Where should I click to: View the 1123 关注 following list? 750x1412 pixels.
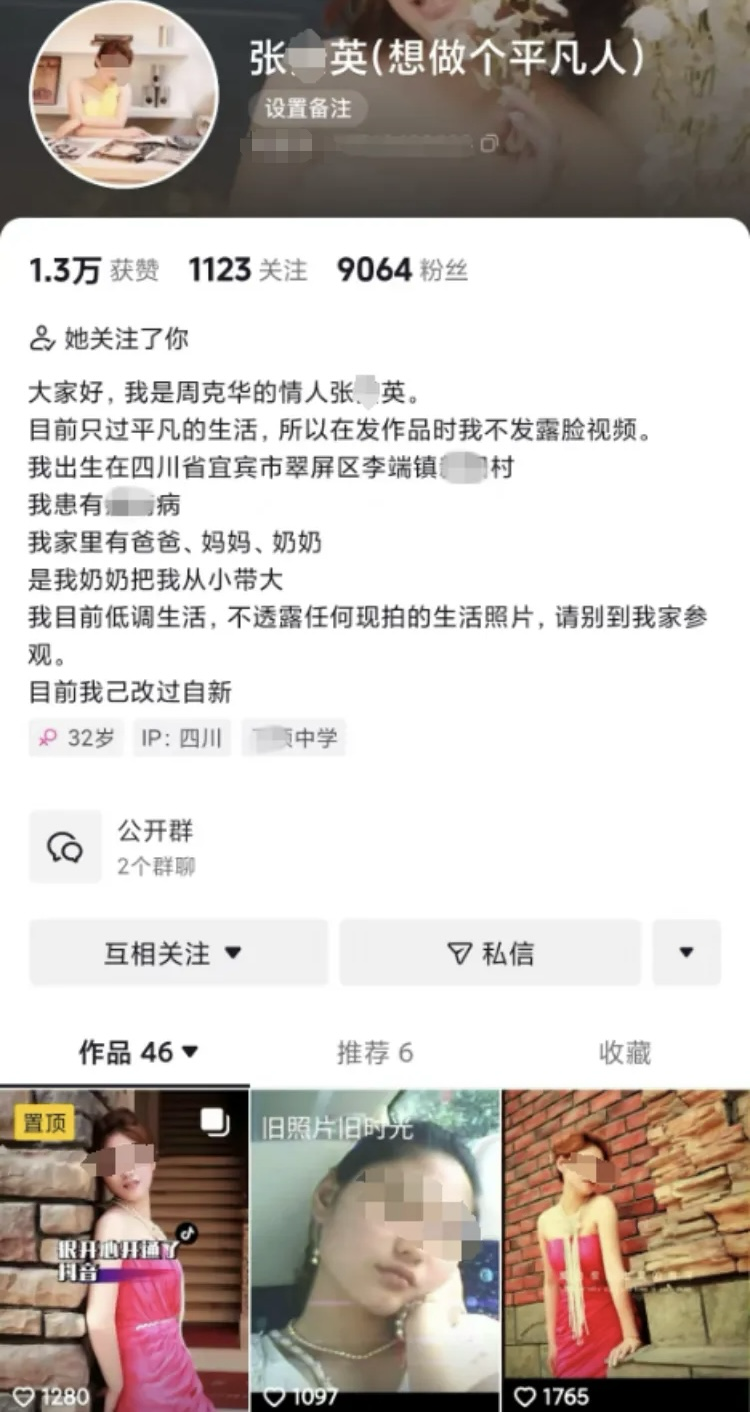coord(247,270)
